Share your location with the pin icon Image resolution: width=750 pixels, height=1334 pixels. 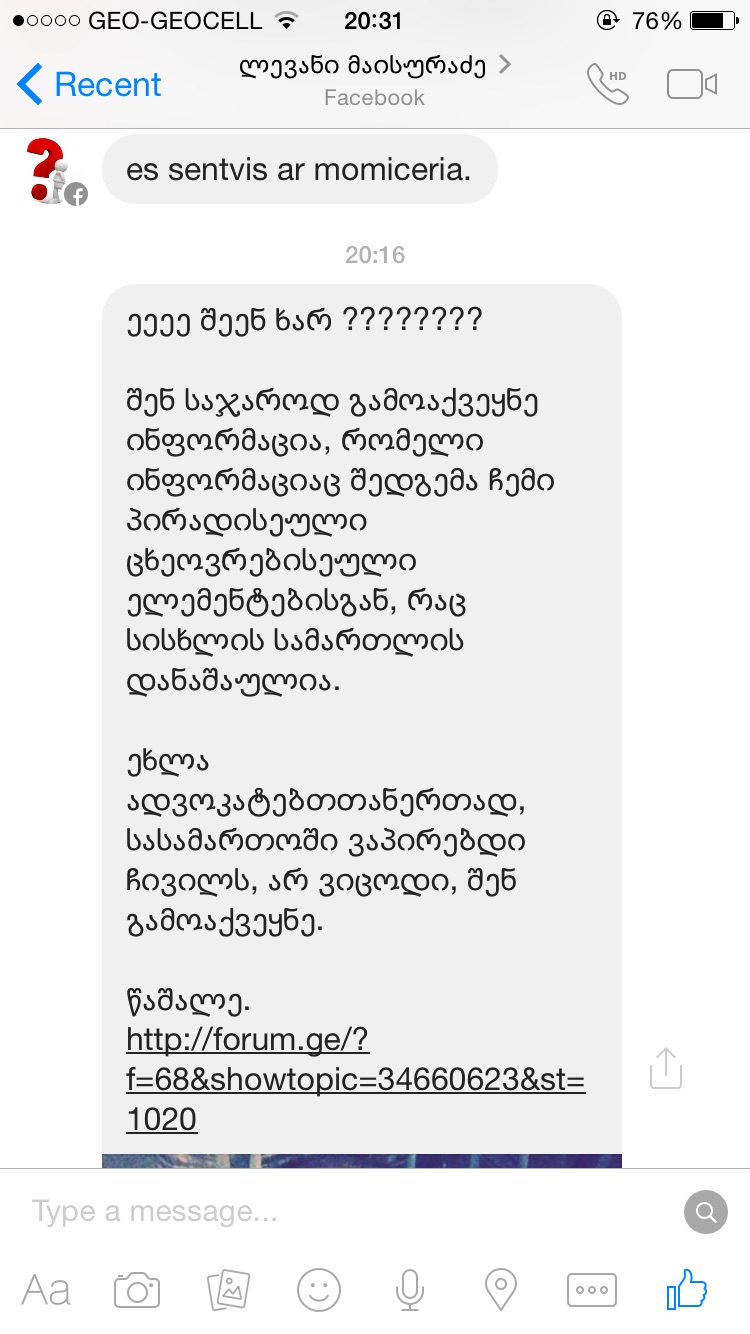coord(500,1290)
